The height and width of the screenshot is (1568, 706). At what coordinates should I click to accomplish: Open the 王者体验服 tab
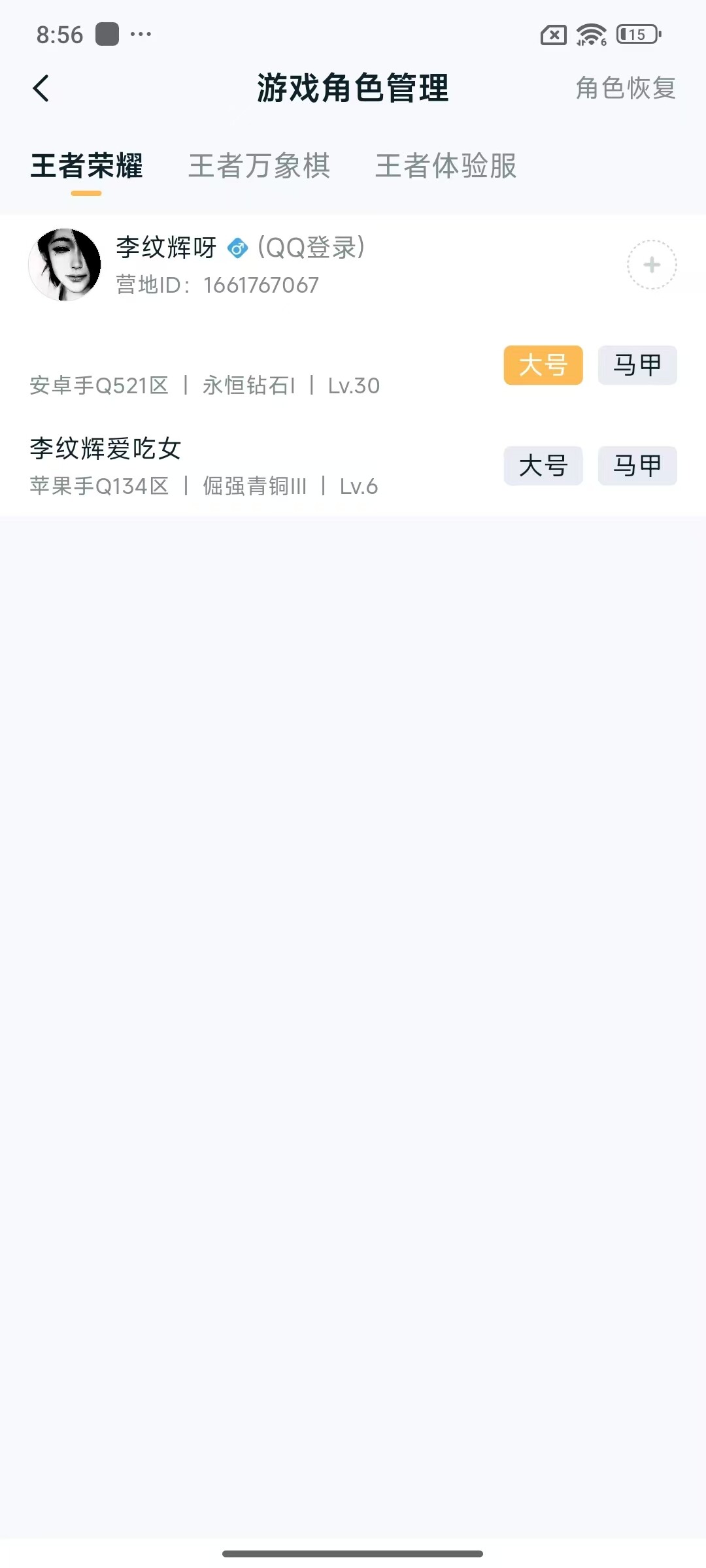[x=445, y=167]
